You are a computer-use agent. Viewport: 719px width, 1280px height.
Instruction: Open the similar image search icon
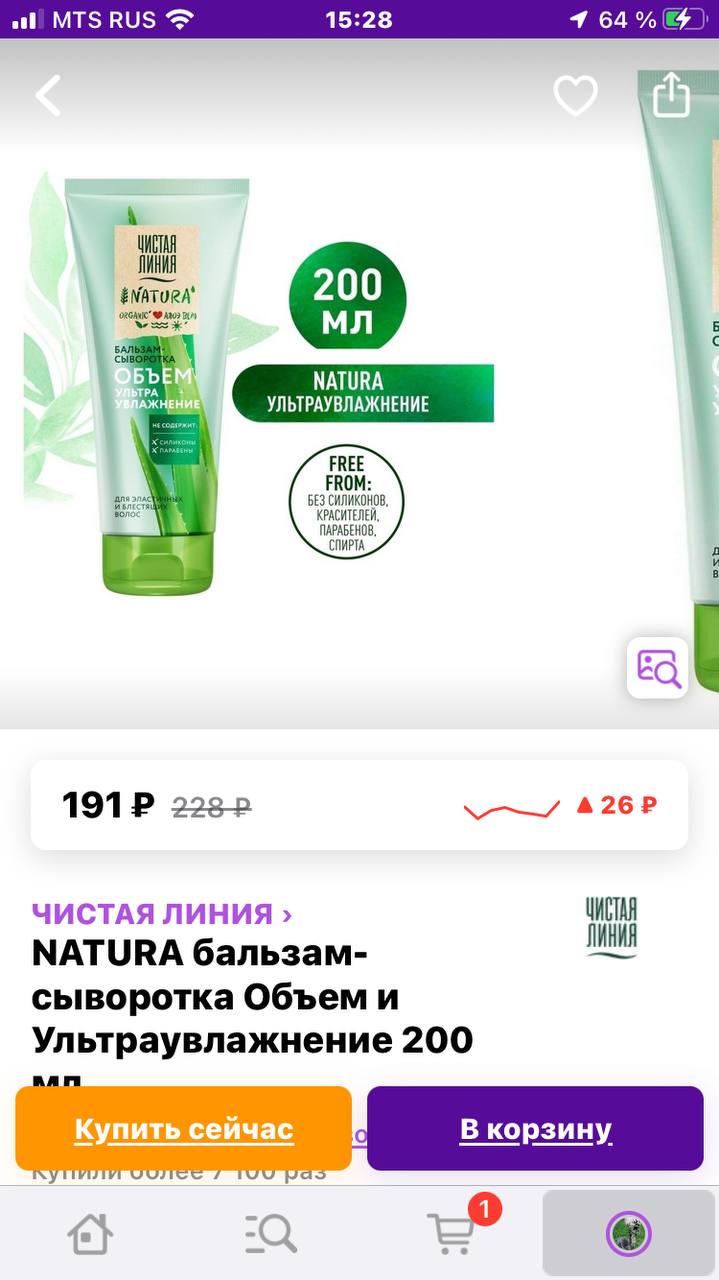click(x=657, y=667)
